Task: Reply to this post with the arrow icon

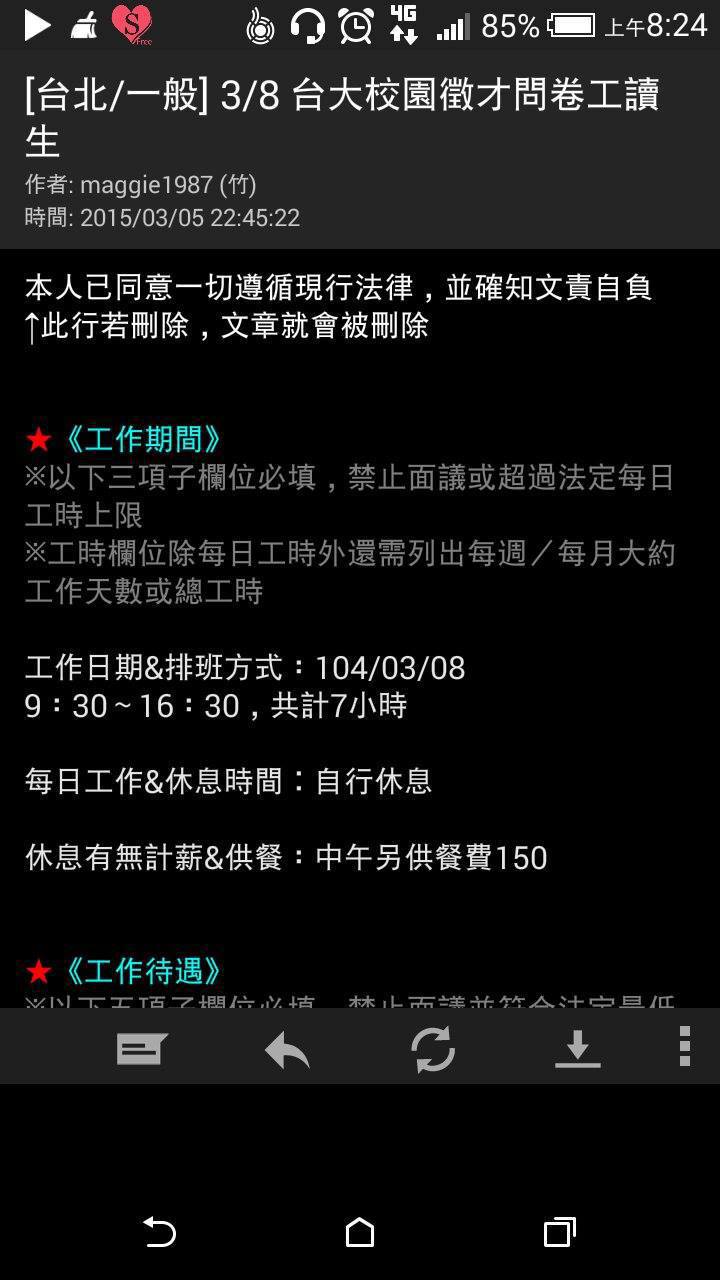Action: (287, 1050)
